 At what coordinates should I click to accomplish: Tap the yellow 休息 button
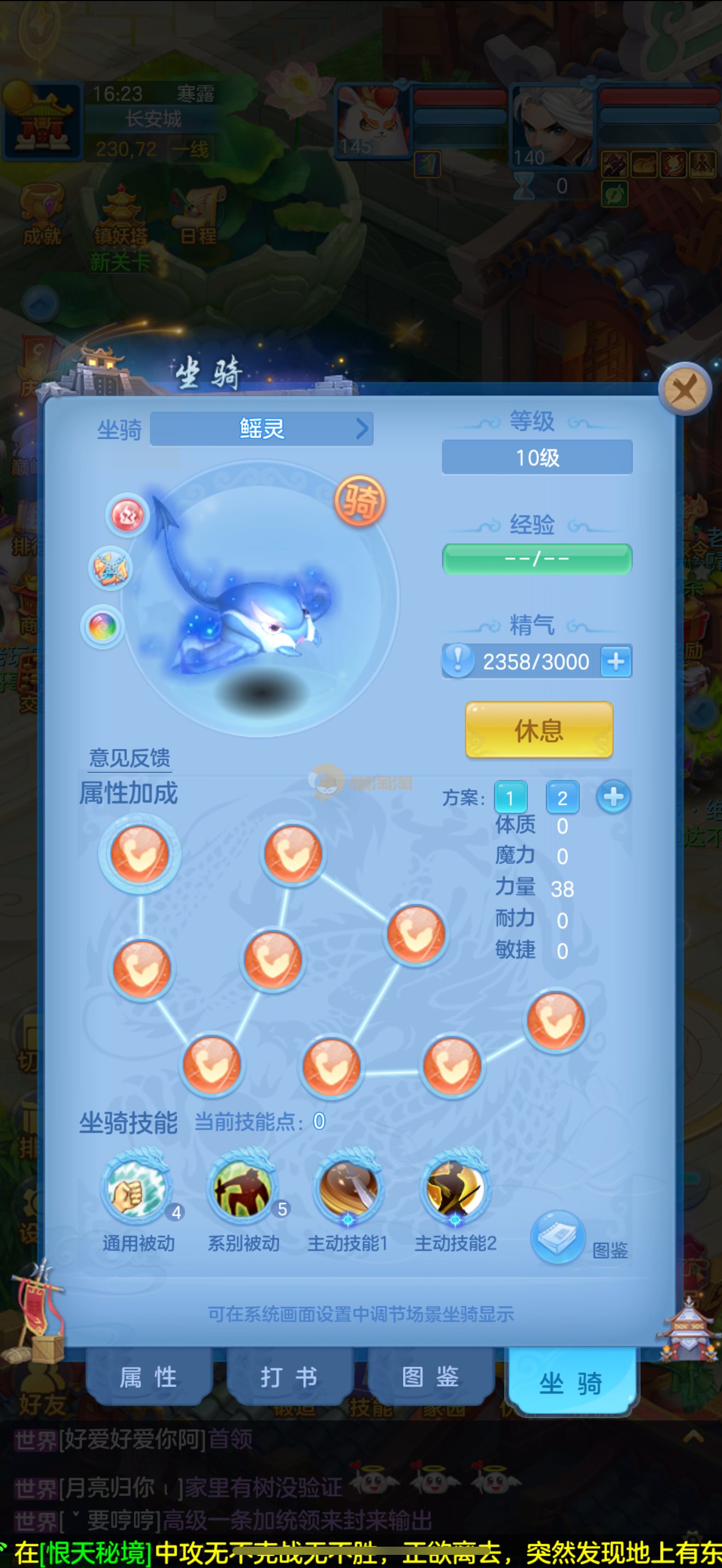[539, 730]
